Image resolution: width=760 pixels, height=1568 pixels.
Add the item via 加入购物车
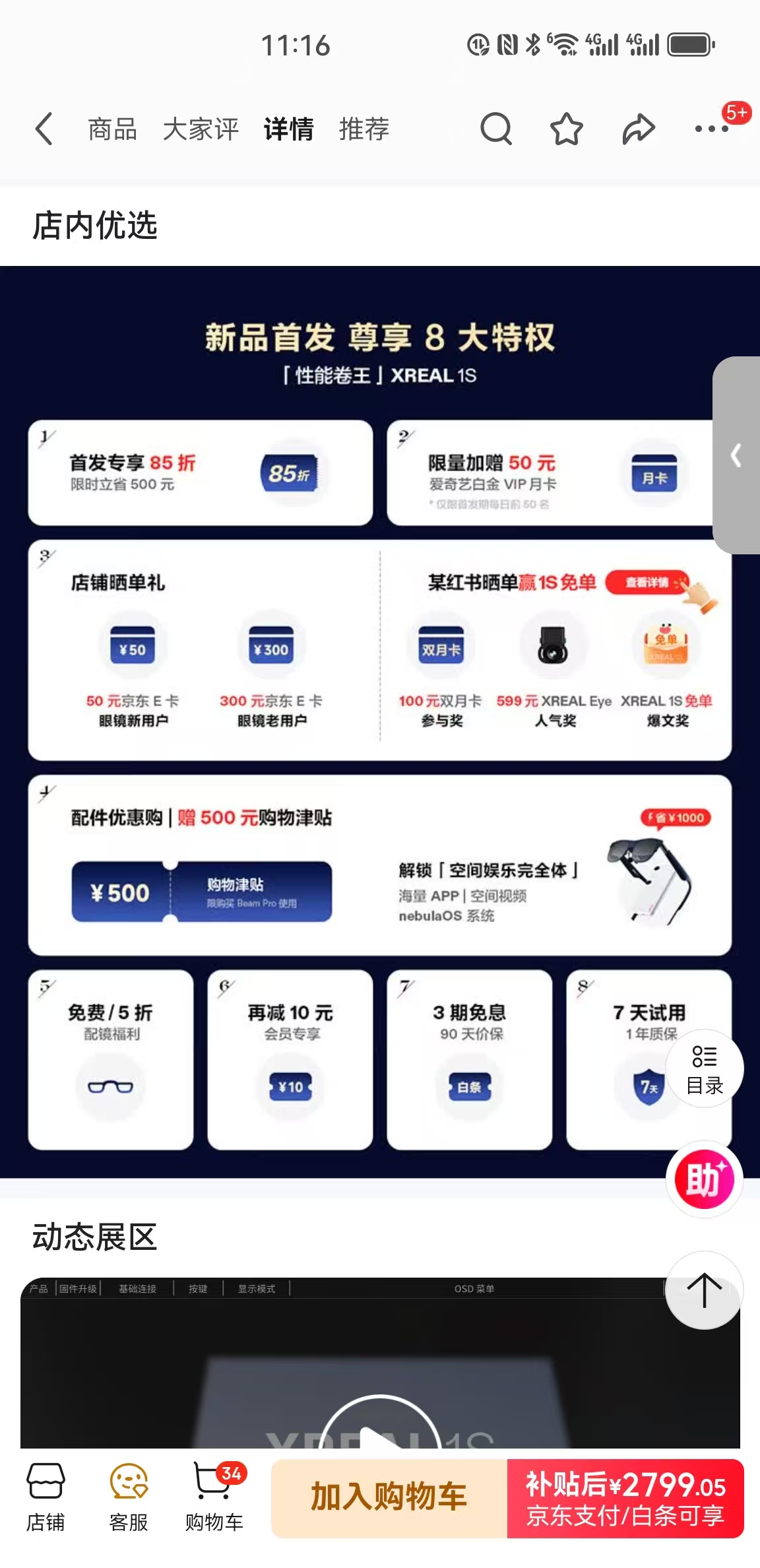[x=389, y=1498]
